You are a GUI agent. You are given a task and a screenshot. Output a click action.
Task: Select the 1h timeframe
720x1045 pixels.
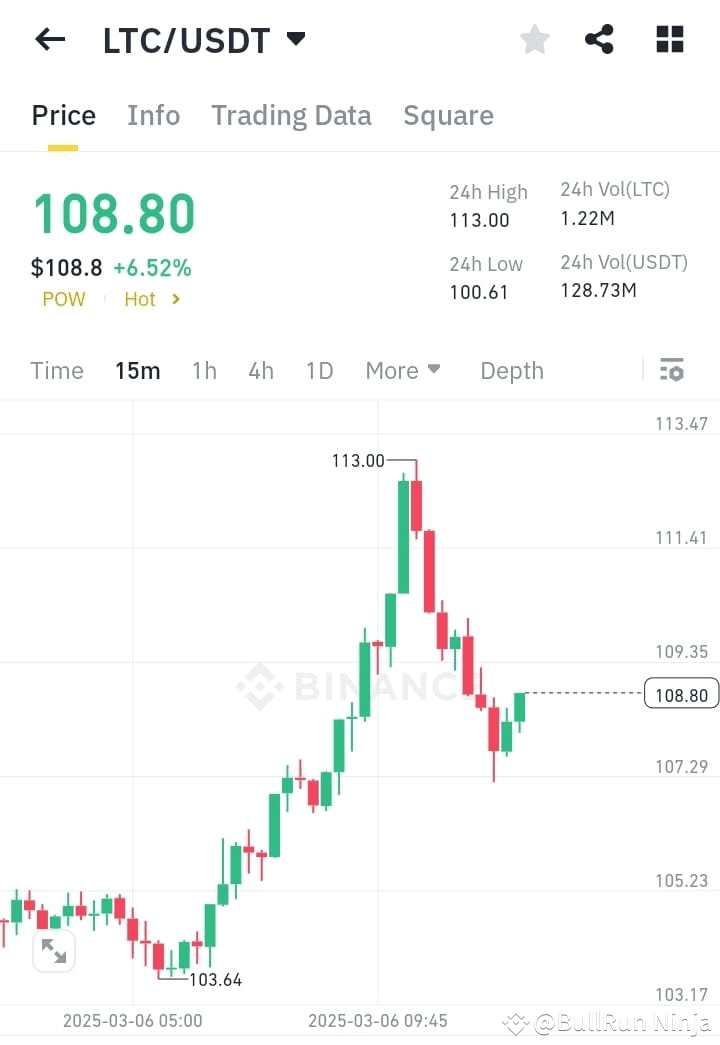click(204, 370)
